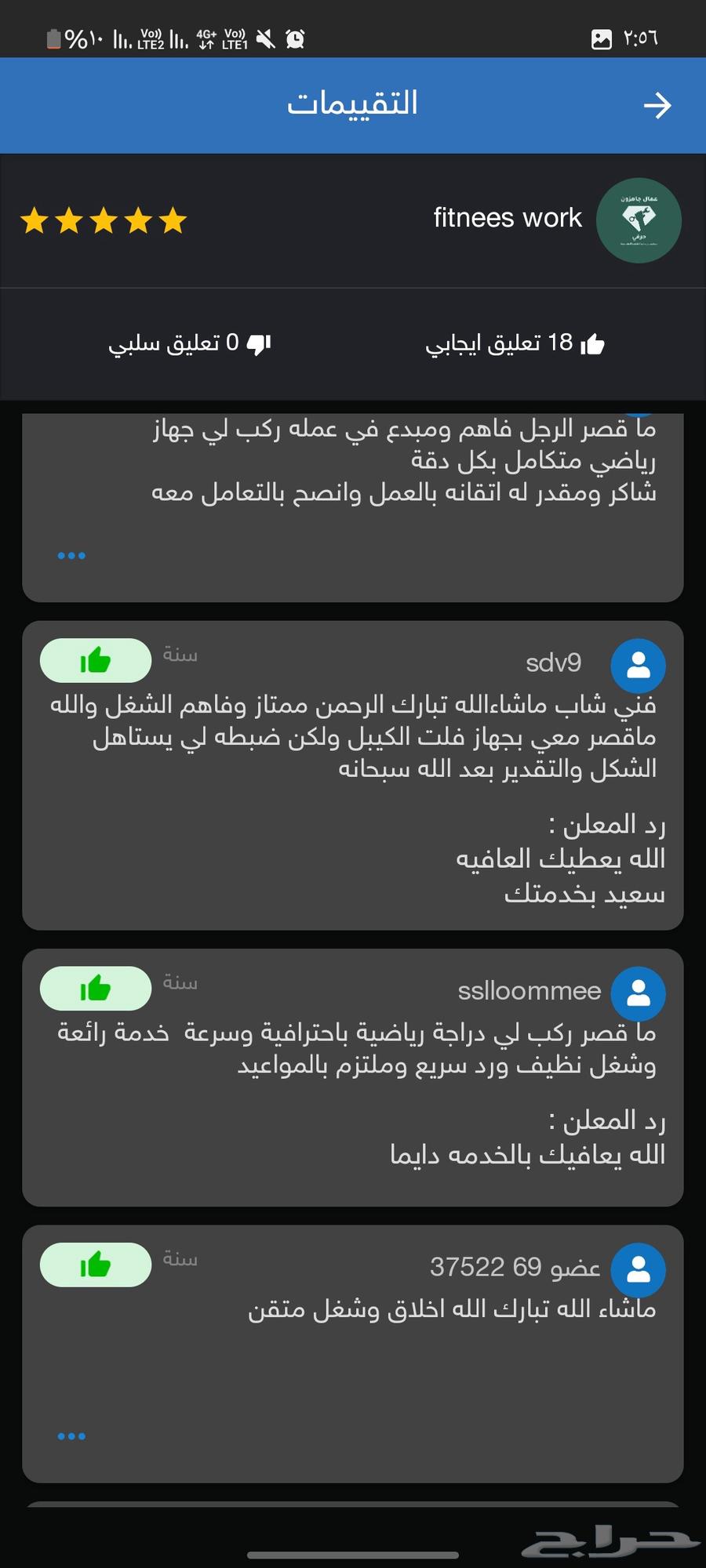Image resolution: width=706 pixels, height=1568 pixels.
Task: Click the fitnees work seller name
Action: pyautogui.click(x=507, y=218)
